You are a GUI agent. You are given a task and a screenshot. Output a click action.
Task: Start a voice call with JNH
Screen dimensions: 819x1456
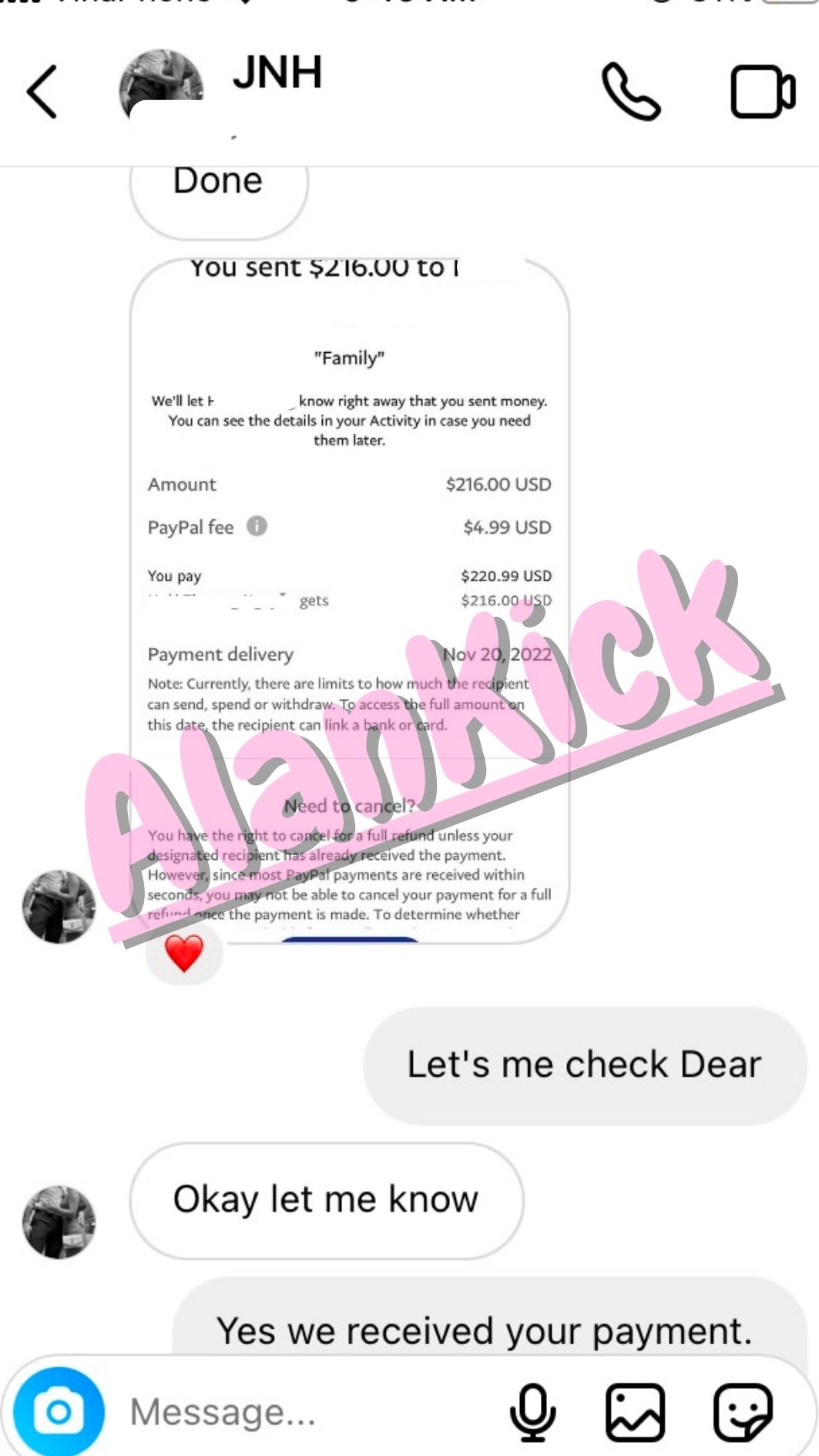click(x=630, y=92)
